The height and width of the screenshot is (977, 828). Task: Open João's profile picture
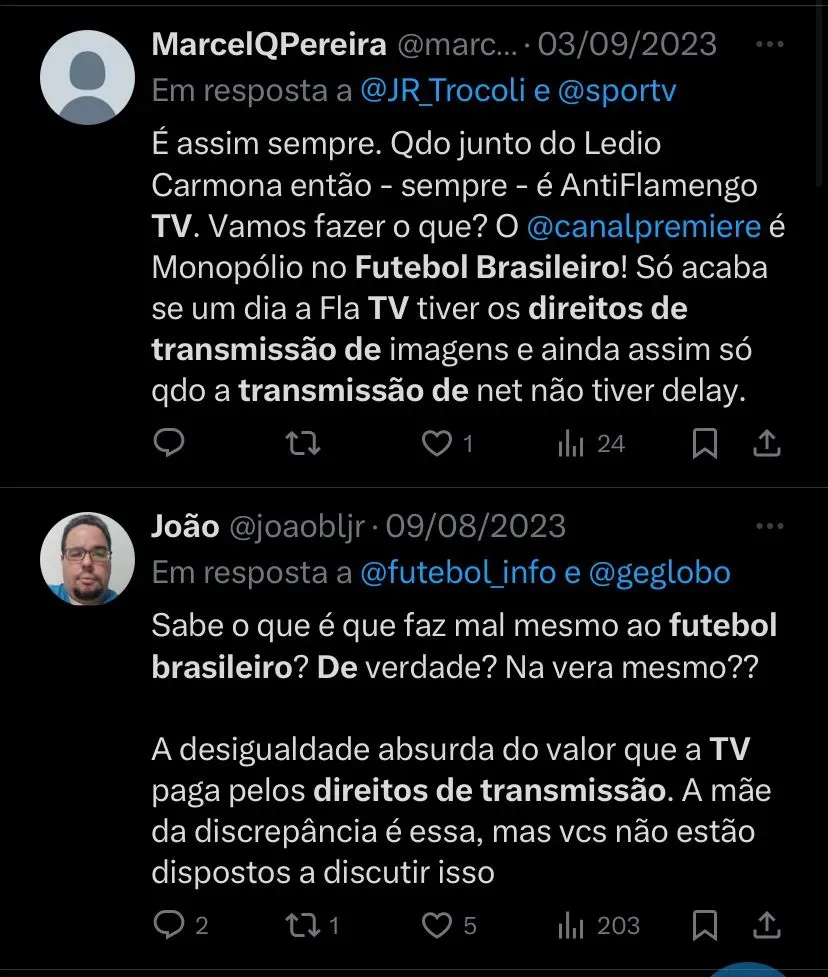(87, 558)
